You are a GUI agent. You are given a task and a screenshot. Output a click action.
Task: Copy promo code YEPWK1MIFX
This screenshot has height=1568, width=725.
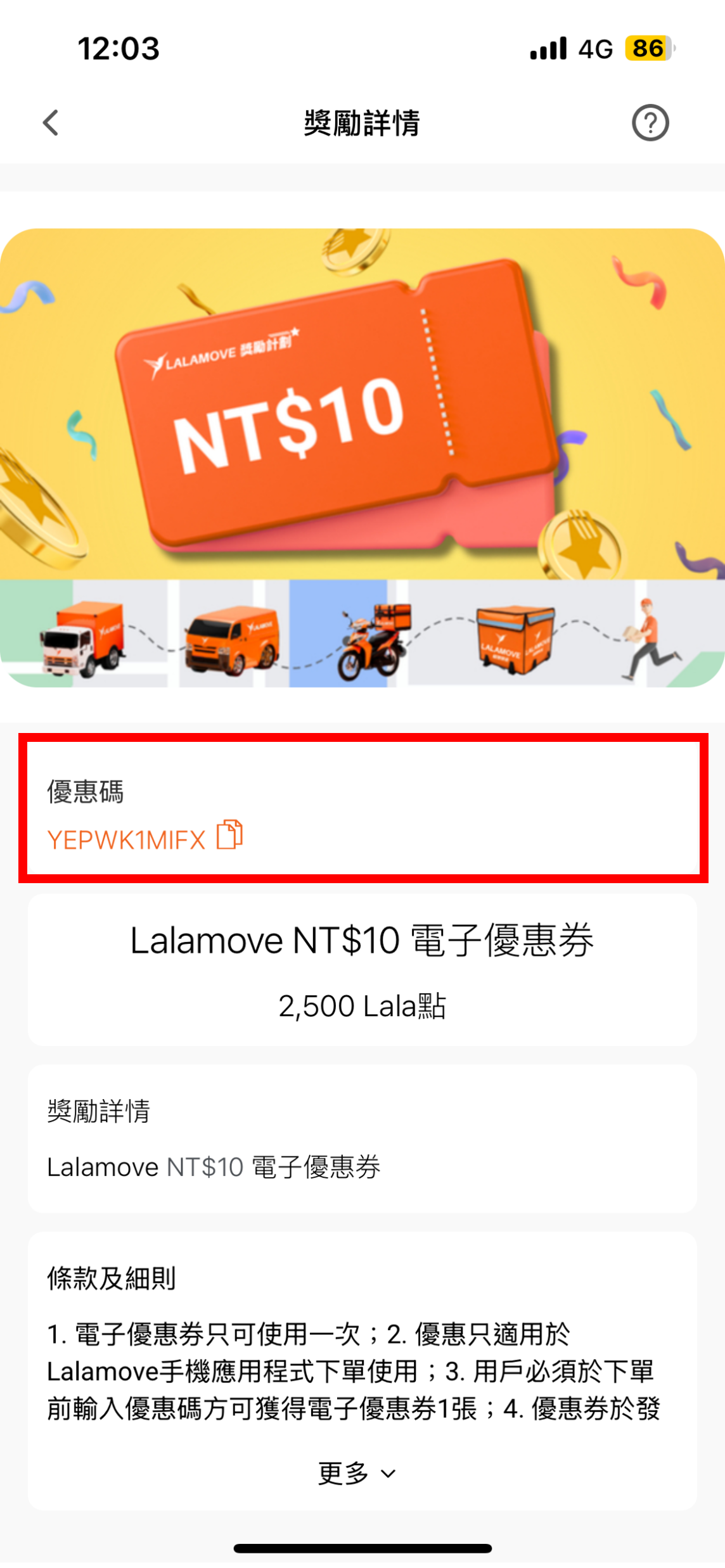coord(229,835)
